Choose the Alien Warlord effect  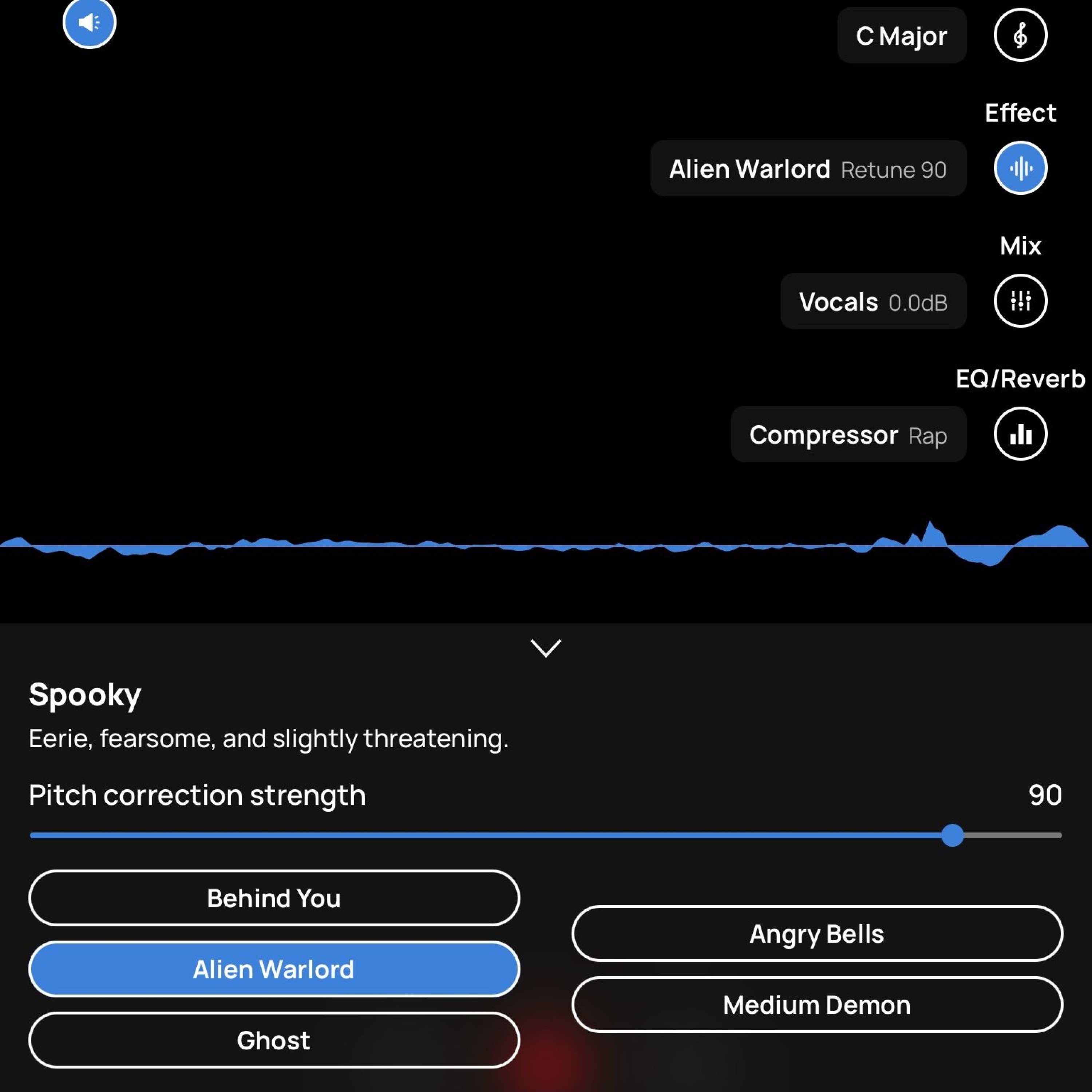[x=274, y=969]
